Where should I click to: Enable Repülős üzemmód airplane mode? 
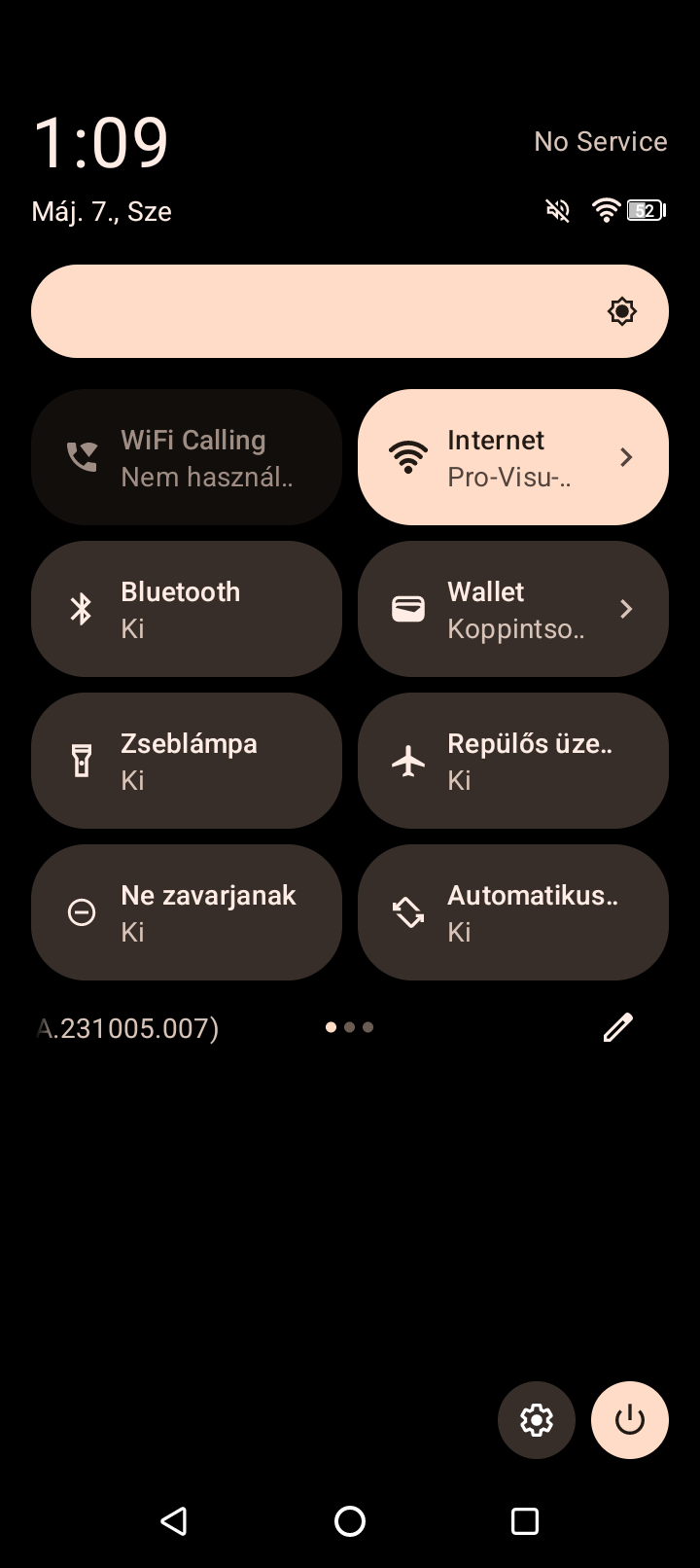tap(513, 761)
